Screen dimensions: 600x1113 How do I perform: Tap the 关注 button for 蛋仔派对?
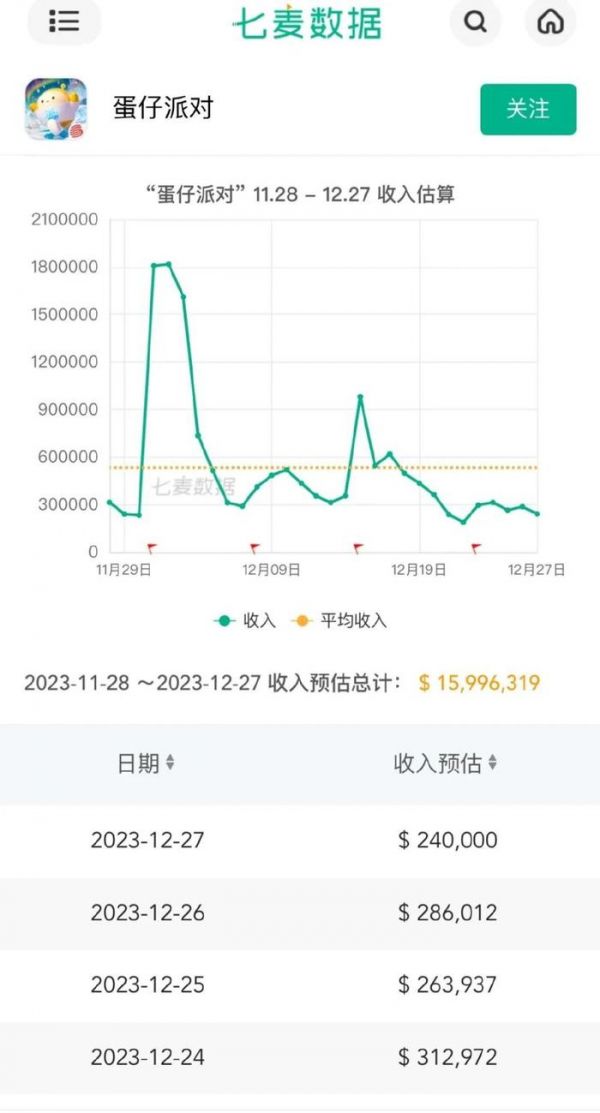point(528,109)
